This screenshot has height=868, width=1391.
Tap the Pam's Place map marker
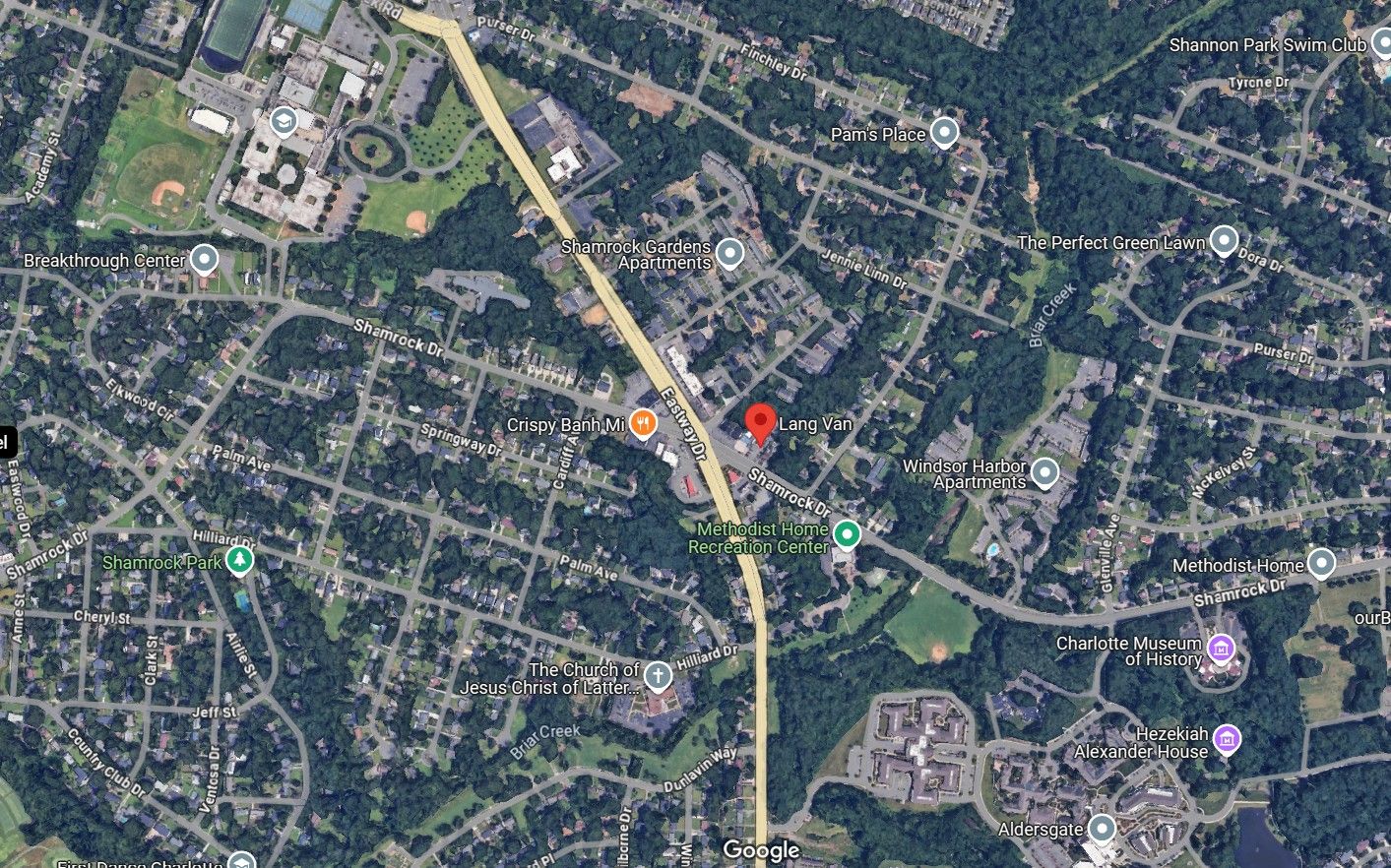(945, 133)
